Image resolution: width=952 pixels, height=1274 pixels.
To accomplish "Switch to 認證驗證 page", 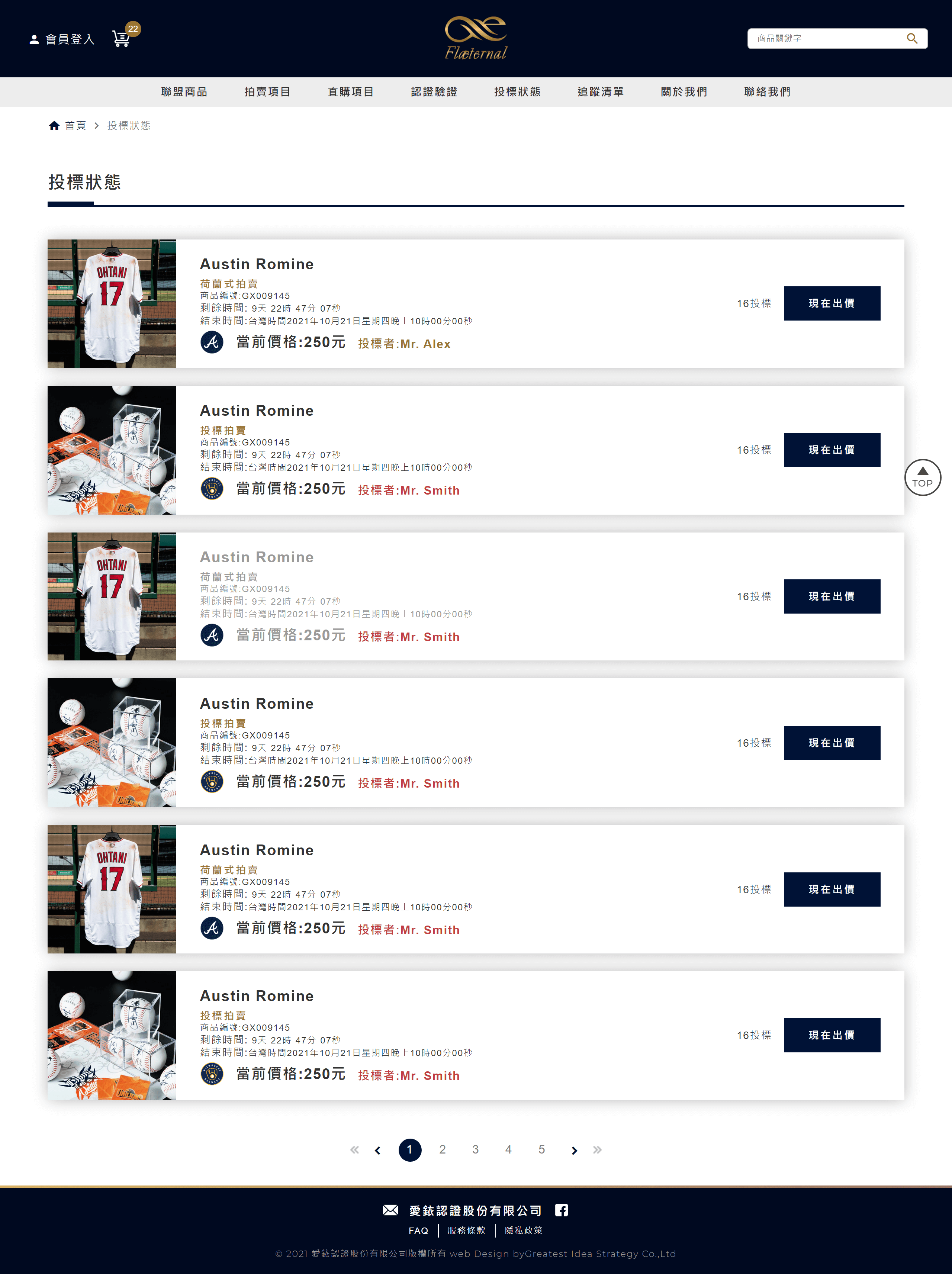I will pyautogui.click(x=434, y=92).
